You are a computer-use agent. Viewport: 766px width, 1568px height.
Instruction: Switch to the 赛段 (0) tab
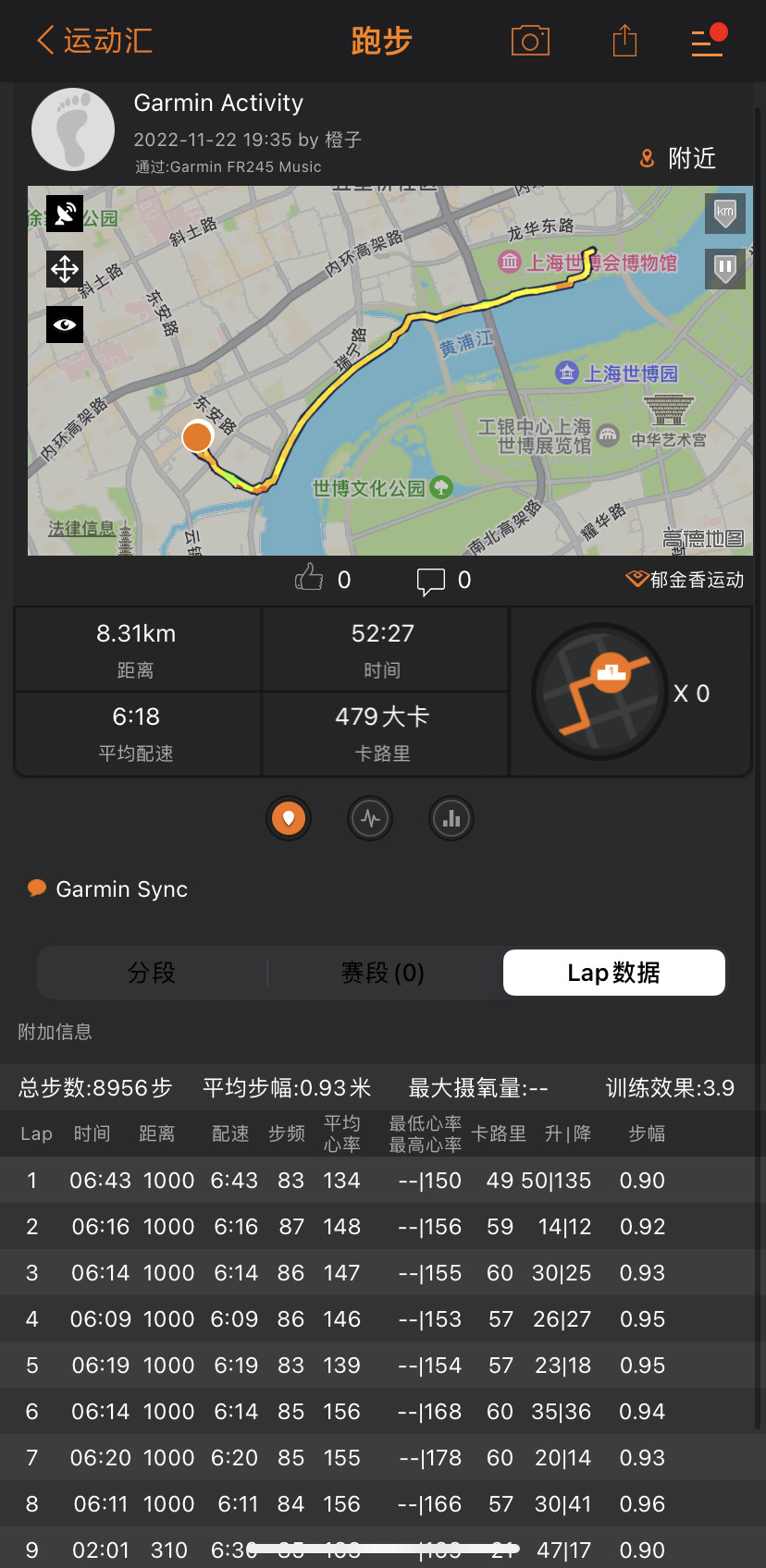coord(383,973)
